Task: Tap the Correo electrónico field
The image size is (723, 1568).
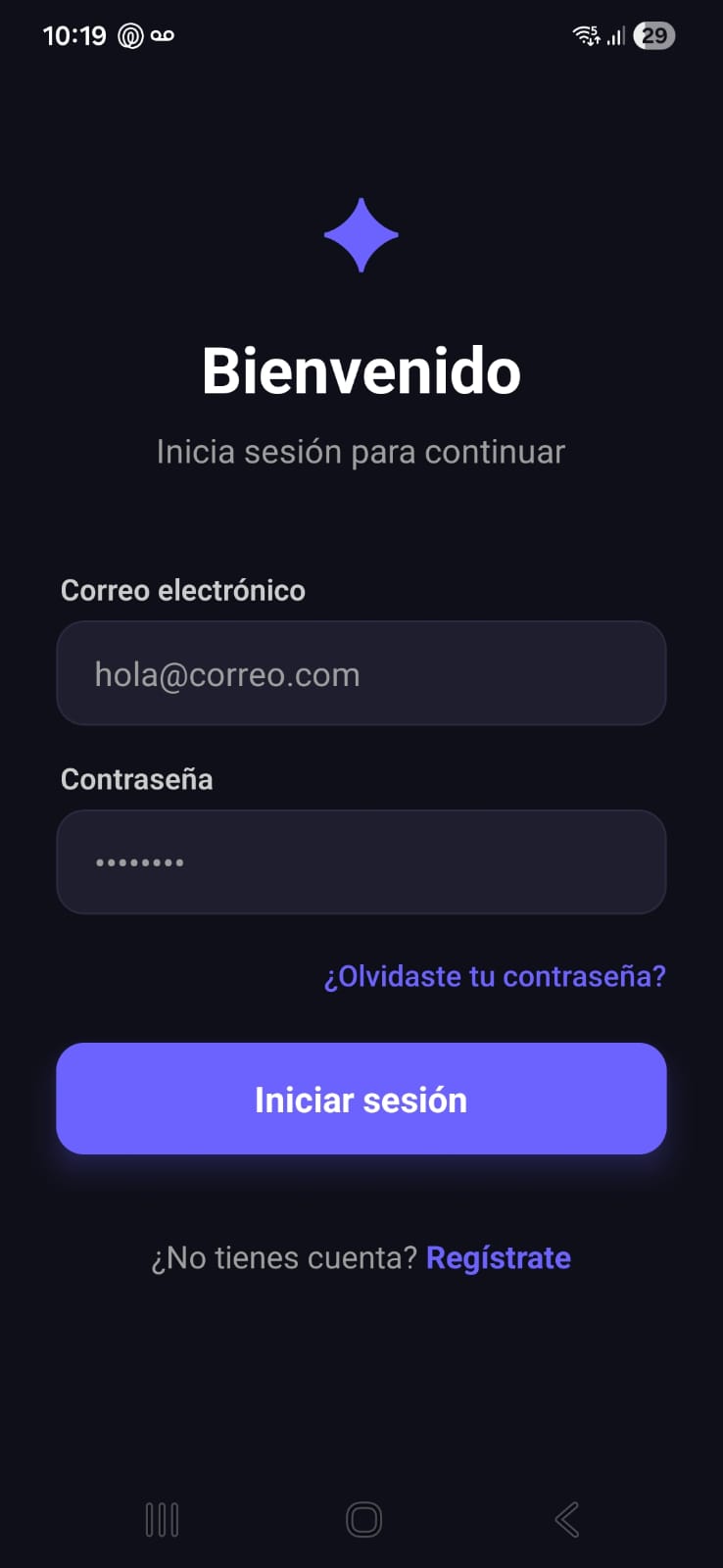Action: [361, 673]
